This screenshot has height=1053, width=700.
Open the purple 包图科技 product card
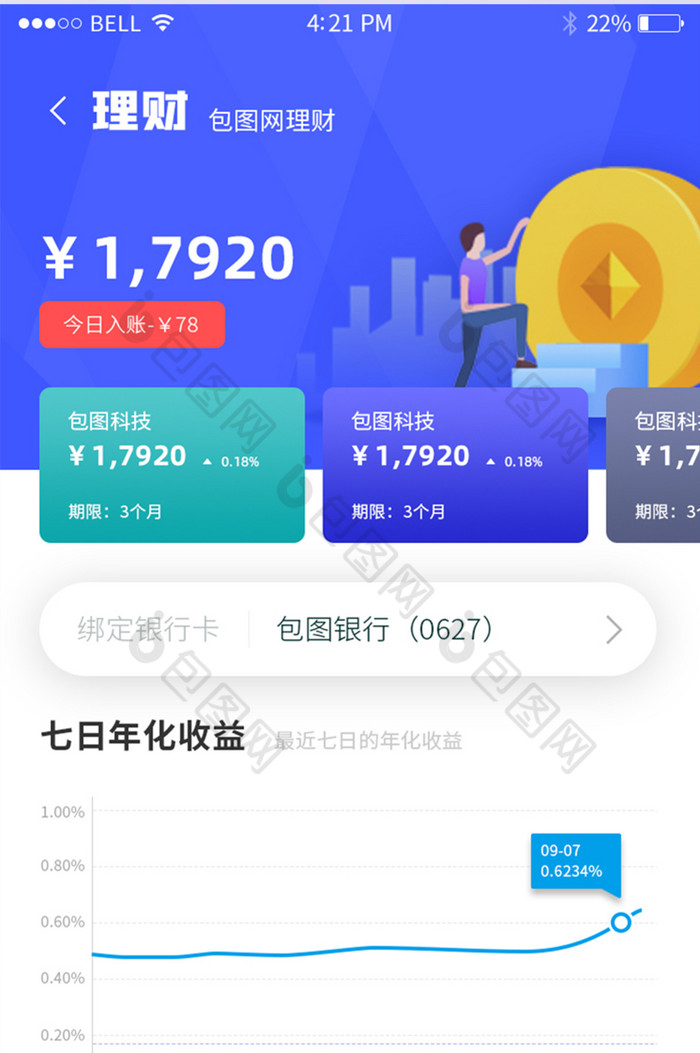point(455,465)
